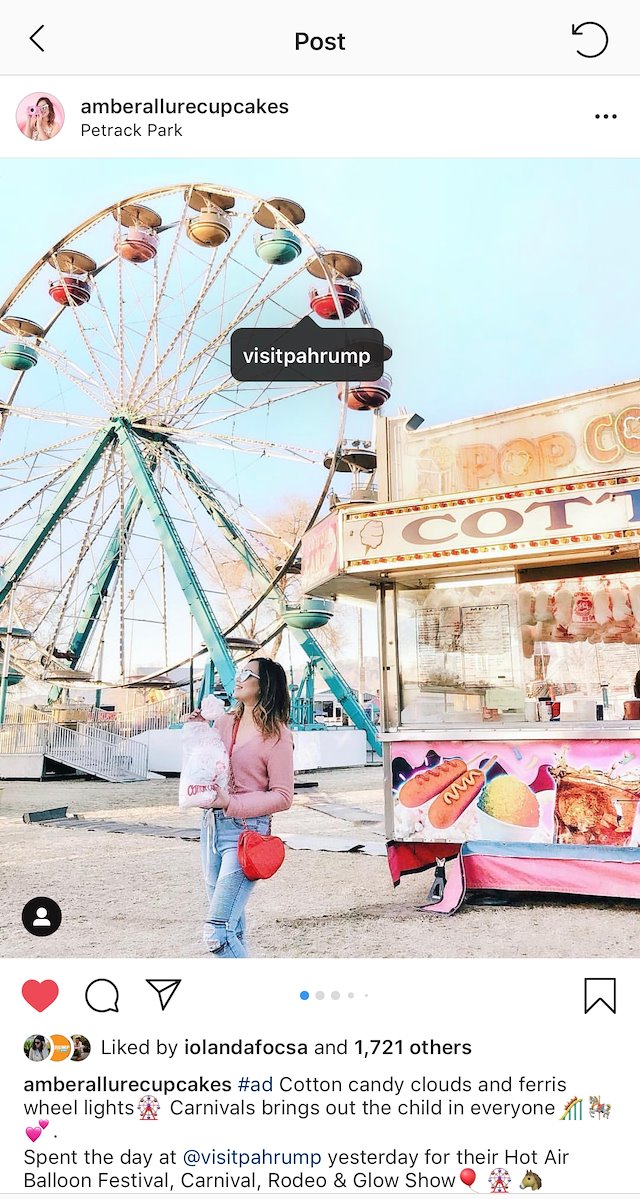This screenshot has width=640, height=1199.
Task: Tap the tagged people icon on photo
Action: point(42,916)
